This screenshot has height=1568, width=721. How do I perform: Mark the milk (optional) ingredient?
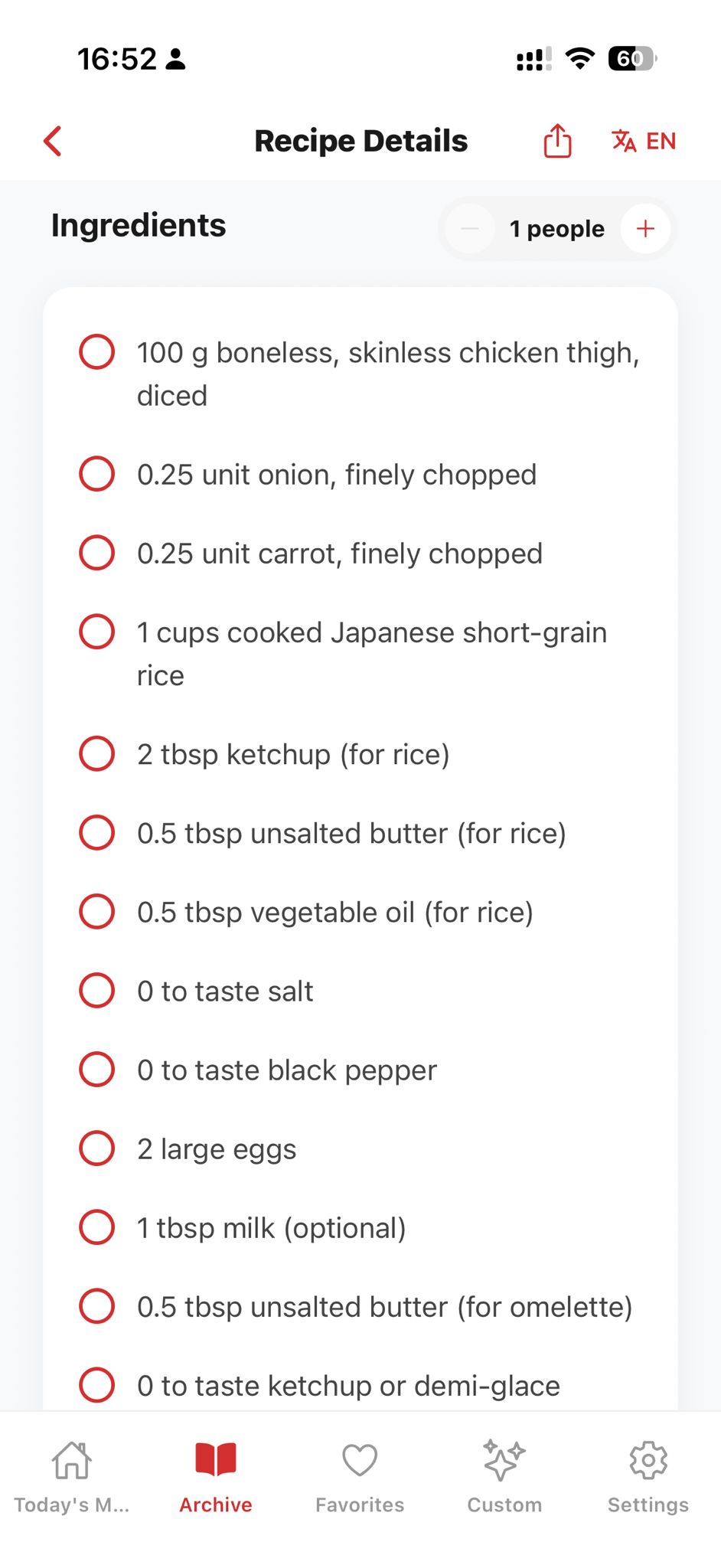[96, 1227]
